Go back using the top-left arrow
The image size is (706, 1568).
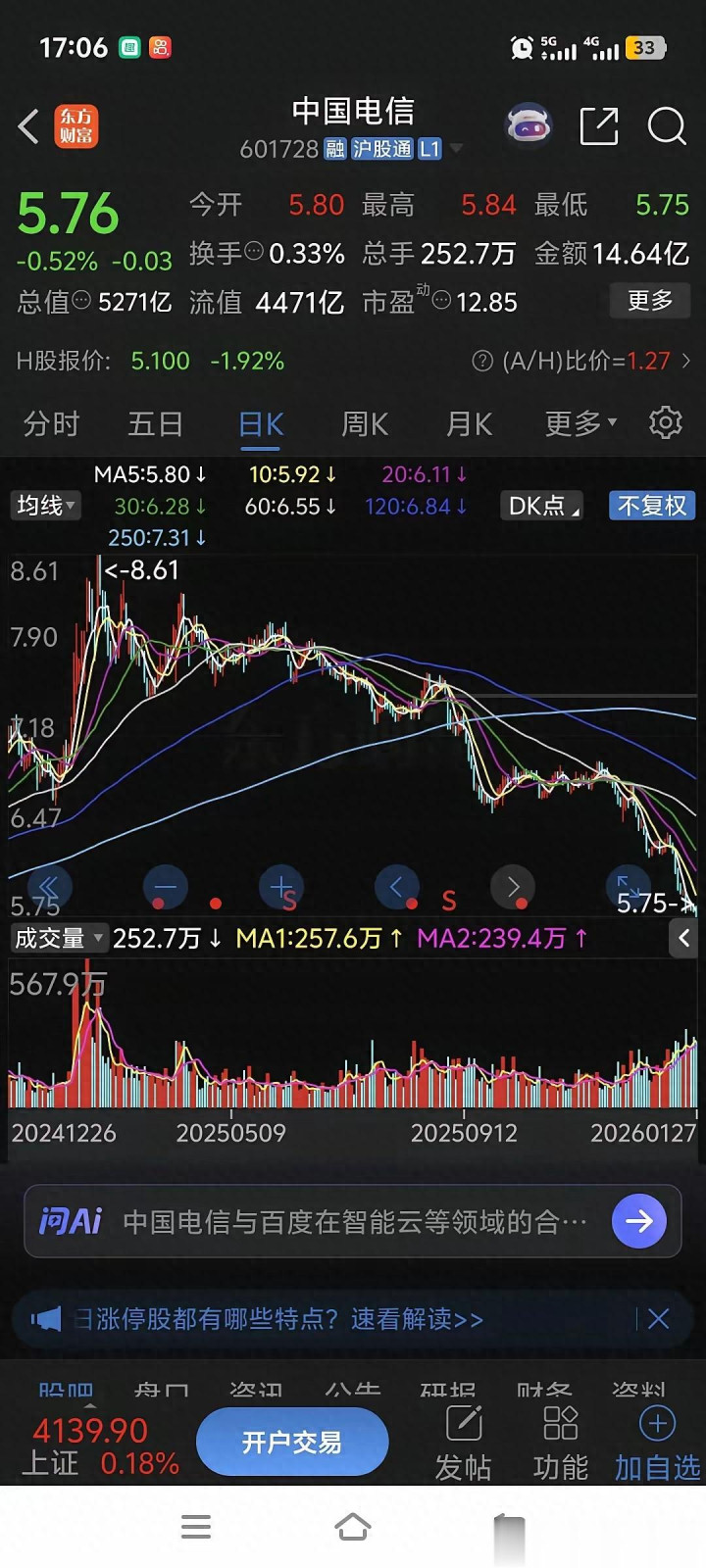click(x=29, y=126)
